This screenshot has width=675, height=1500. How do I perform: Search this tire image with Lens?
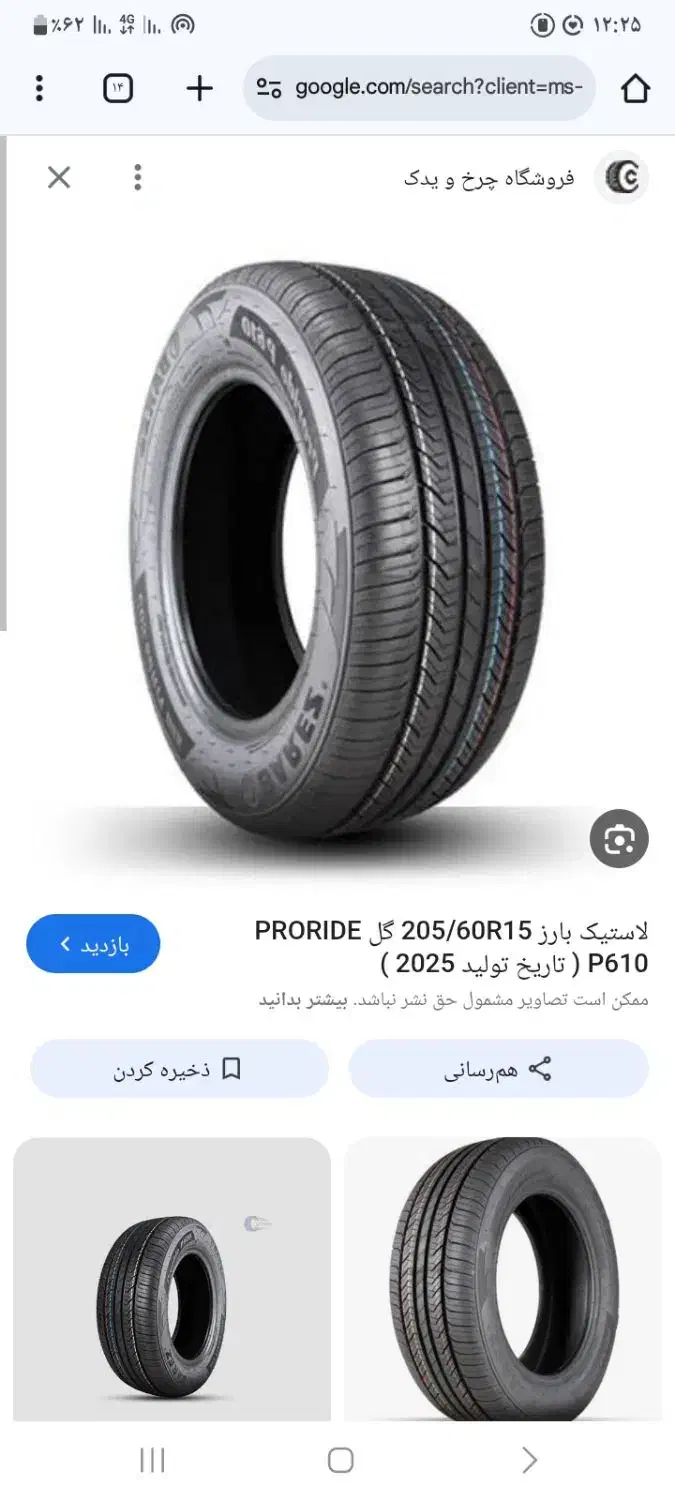point(619,838)
